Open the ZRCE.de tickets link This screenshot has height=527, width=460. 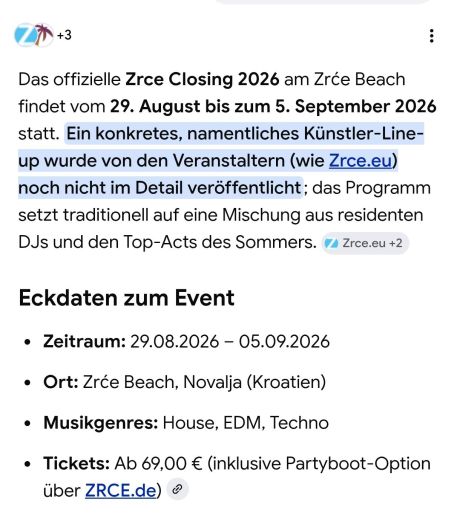[x=121, y=490]
